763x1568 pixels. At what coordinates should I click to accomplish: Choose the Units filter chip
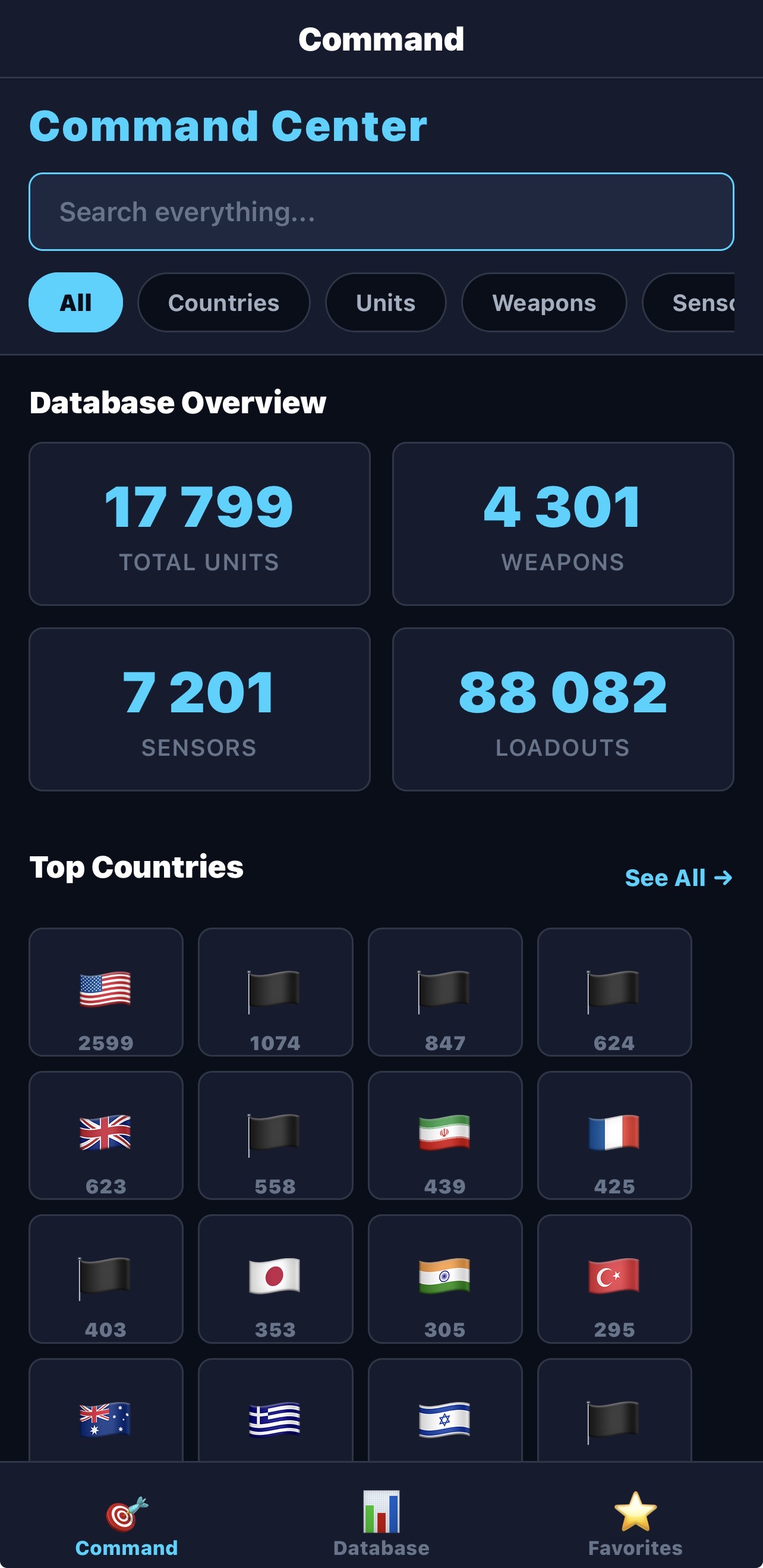385,303
